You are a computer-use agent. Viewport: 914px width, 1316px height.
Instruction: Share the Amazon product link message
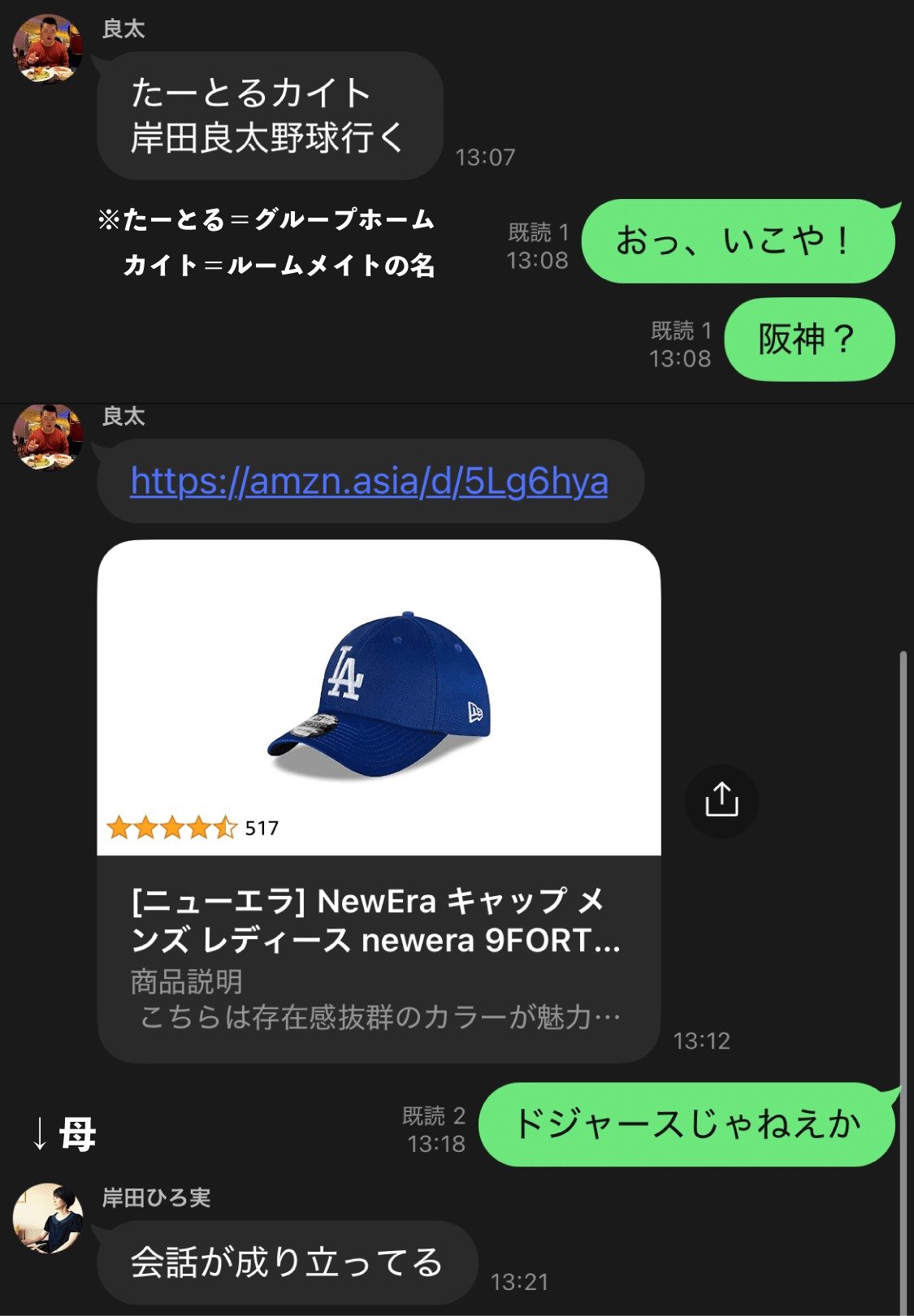coord(721,801)
